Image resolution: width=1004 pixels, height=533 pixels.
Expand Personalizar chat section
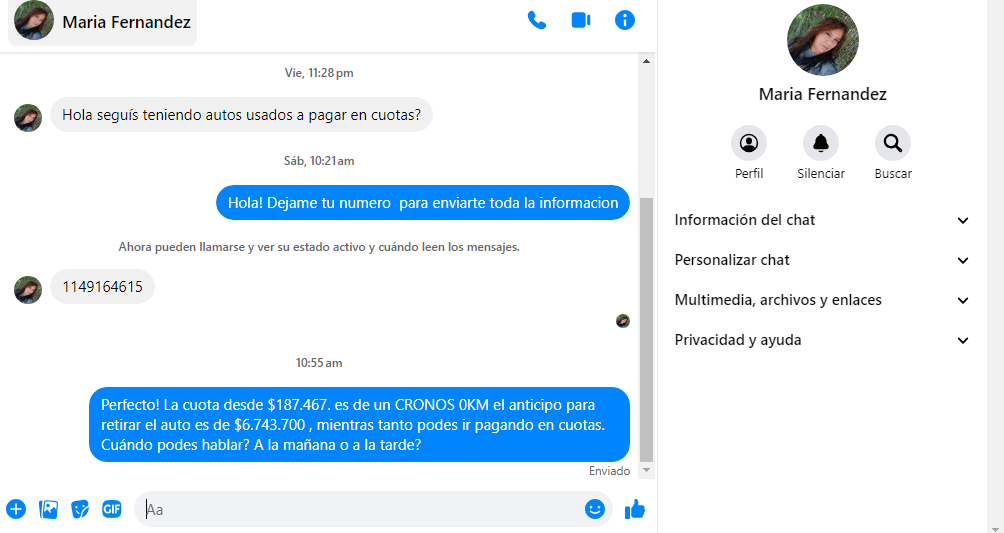[822, 260]
